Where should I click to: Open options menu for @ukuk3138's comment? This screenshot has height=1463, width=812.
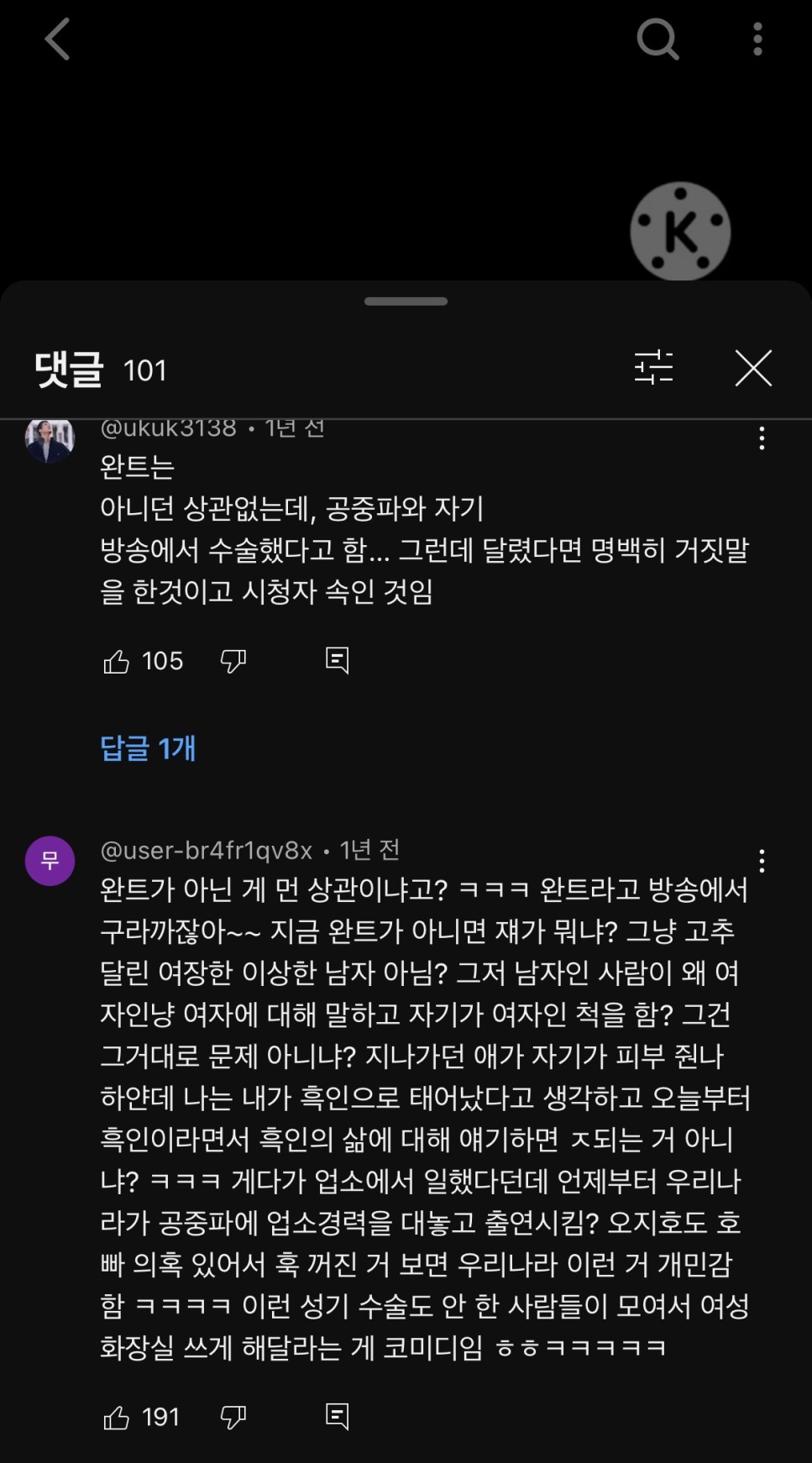tap(762, 438)
